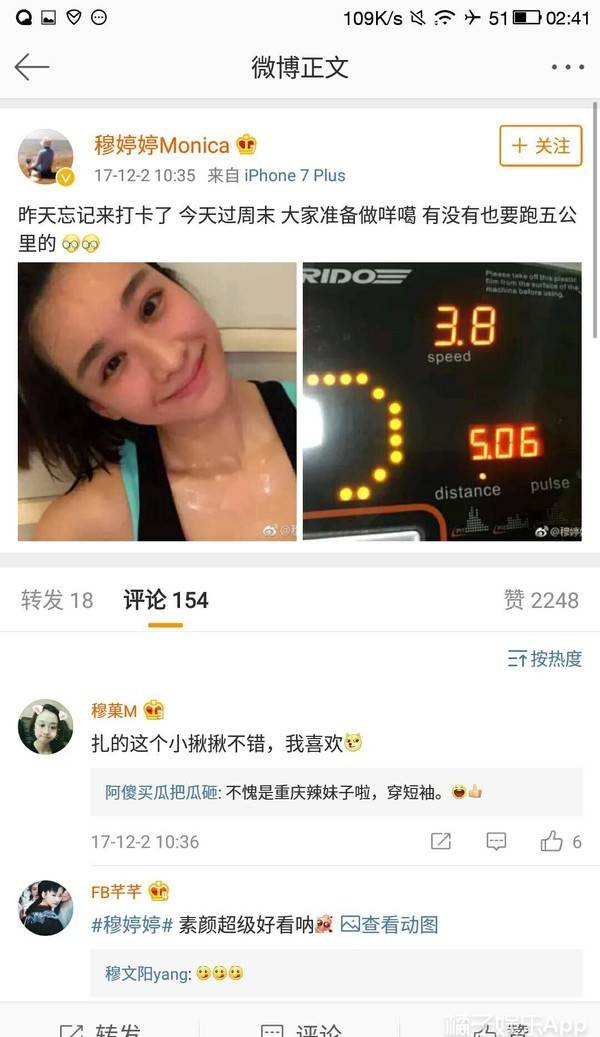The height and width of the screenshot is (1037, 600).
Task: View the 查看动图 GIF in FB芊芊's comment
Action: click(390, 925)
